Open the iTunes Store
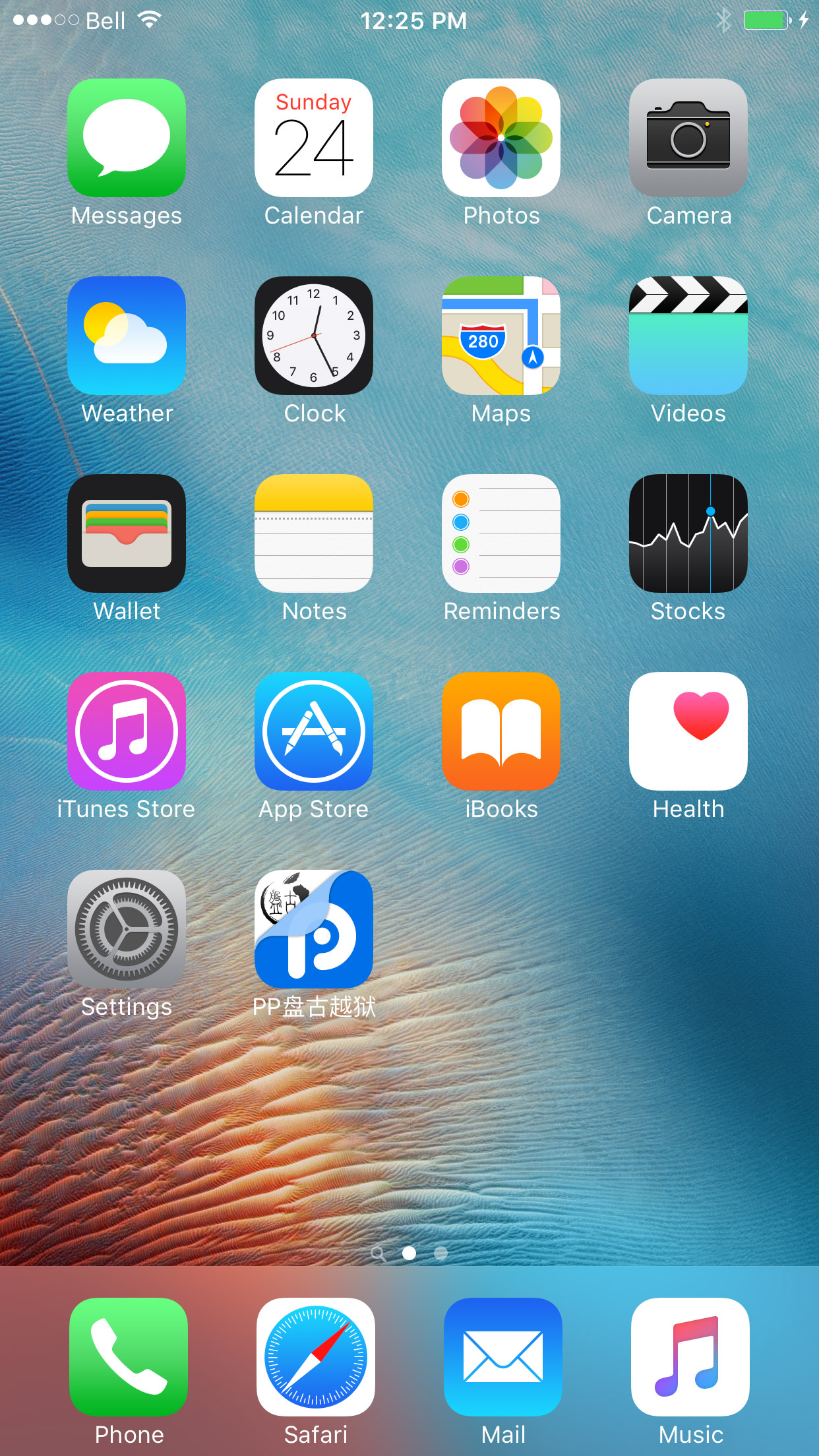This screenshot has width=819, height=1456. (127, 731)
